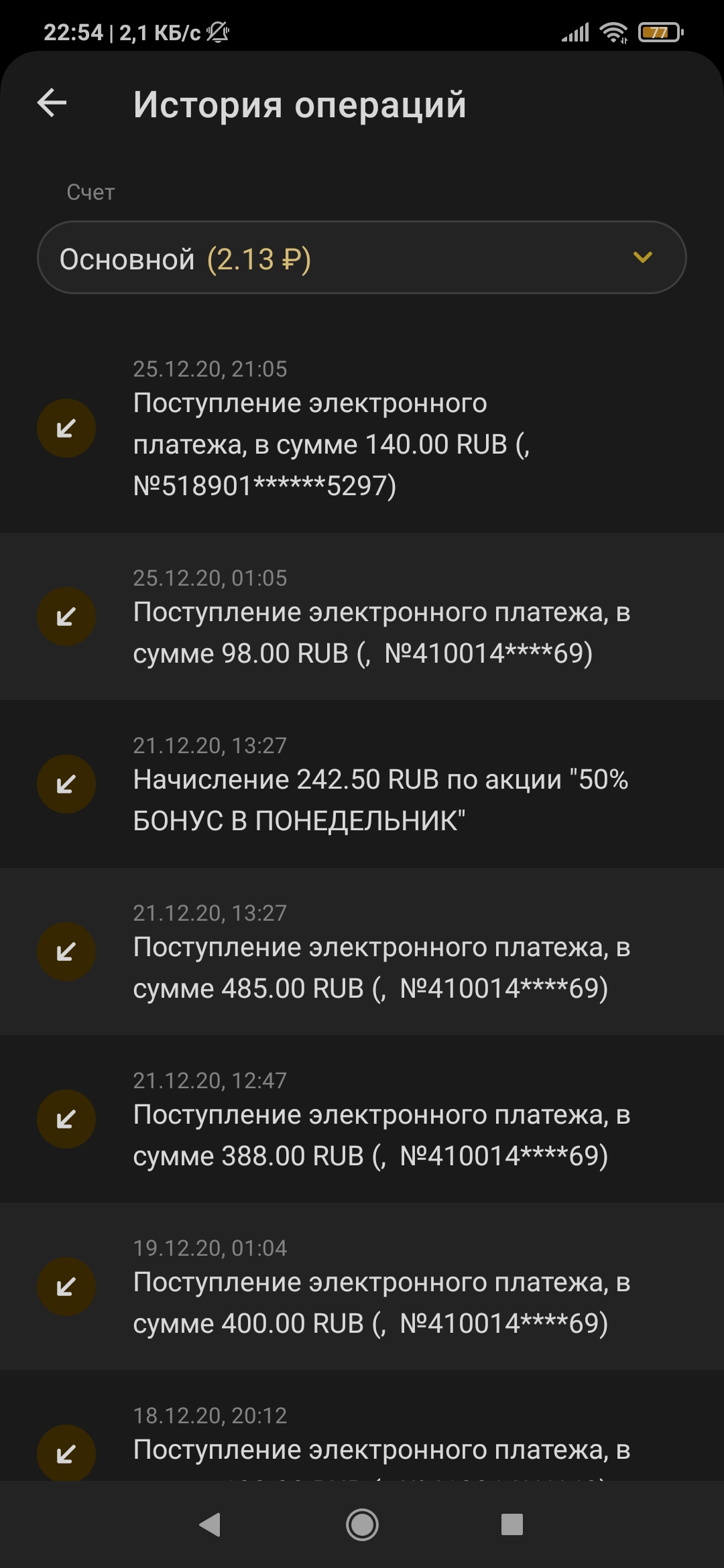Image resolution: width=724 pixels, height=1568 pixels.
Task: Open recent apps from the navigation bar
Action: [512, 1525]
